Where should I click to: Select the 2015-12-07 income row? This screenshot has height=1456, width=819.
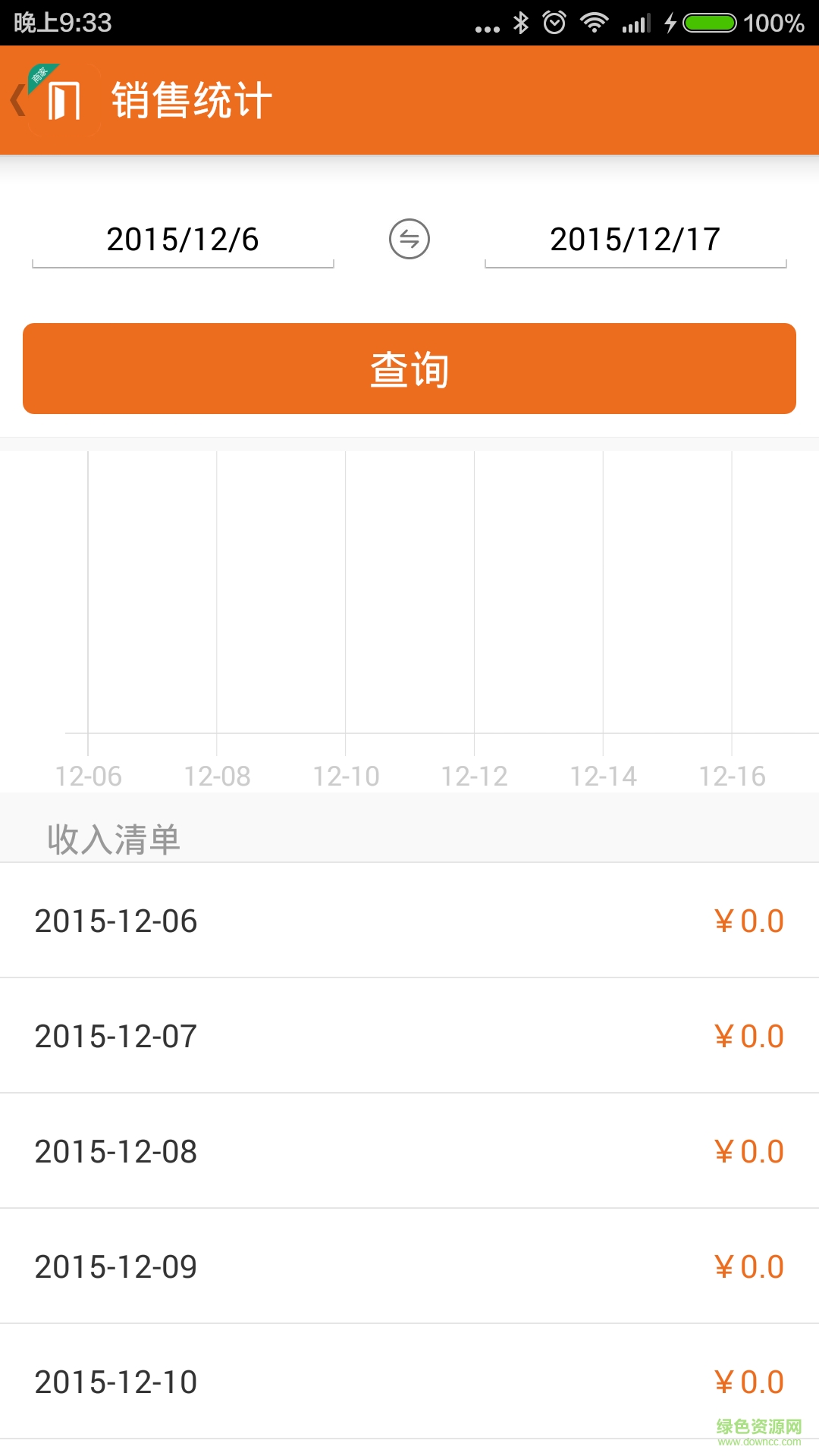coord(409,1036)
